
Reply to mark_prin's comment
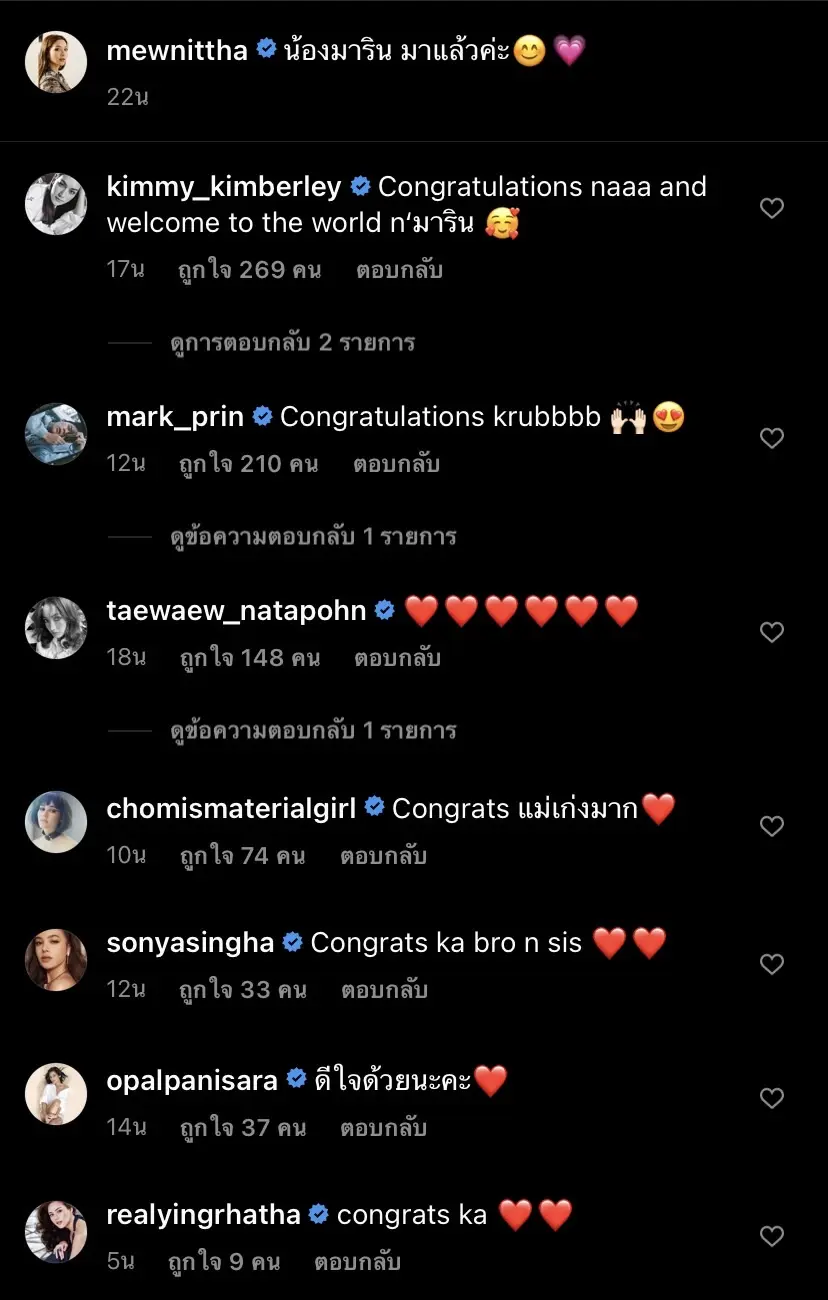[x=396, y=464]
